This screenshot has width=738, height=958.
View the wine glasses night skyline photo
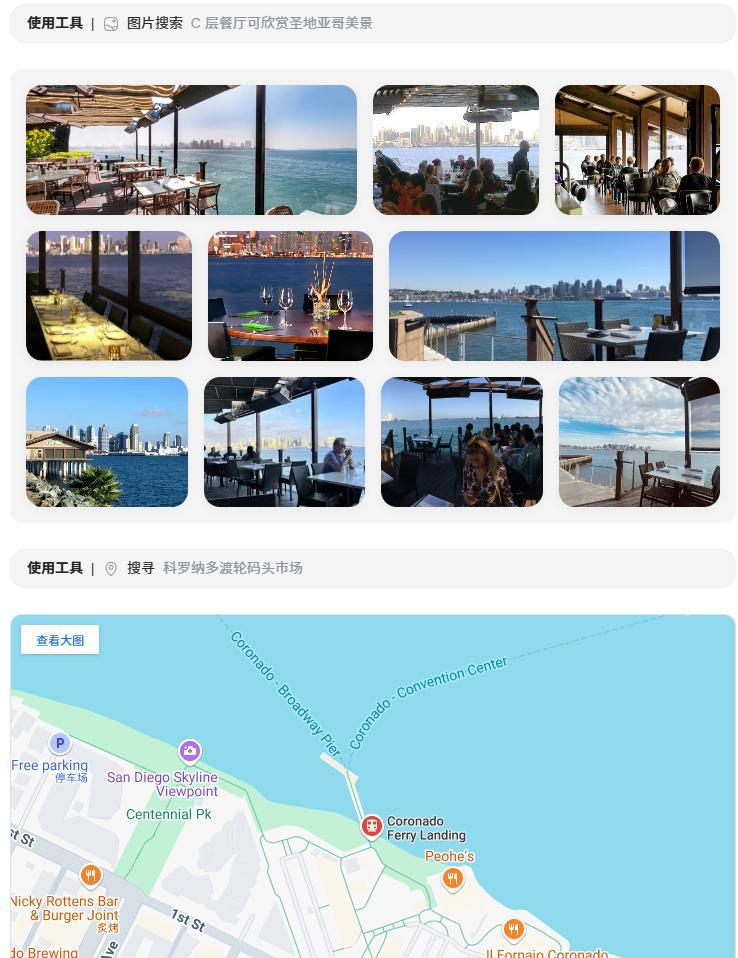290,296
